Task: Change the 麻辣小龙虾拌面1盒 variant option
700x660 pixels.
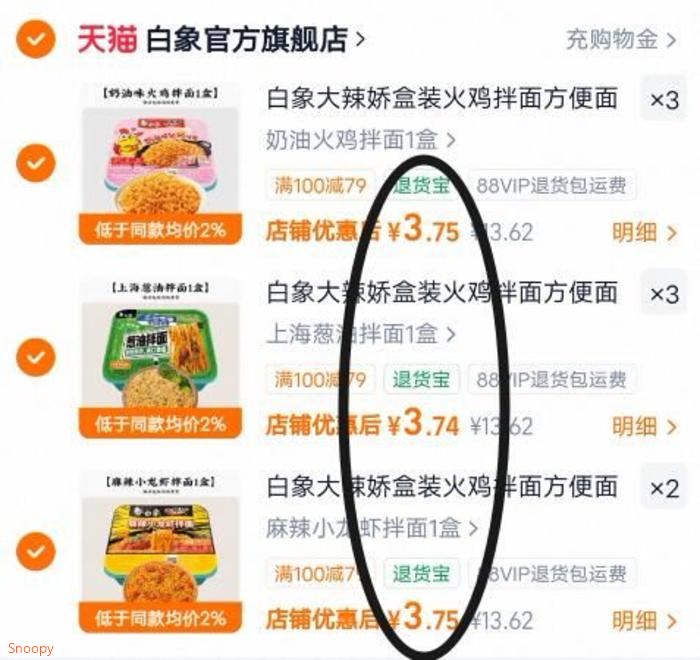Action: pos(372,528)
